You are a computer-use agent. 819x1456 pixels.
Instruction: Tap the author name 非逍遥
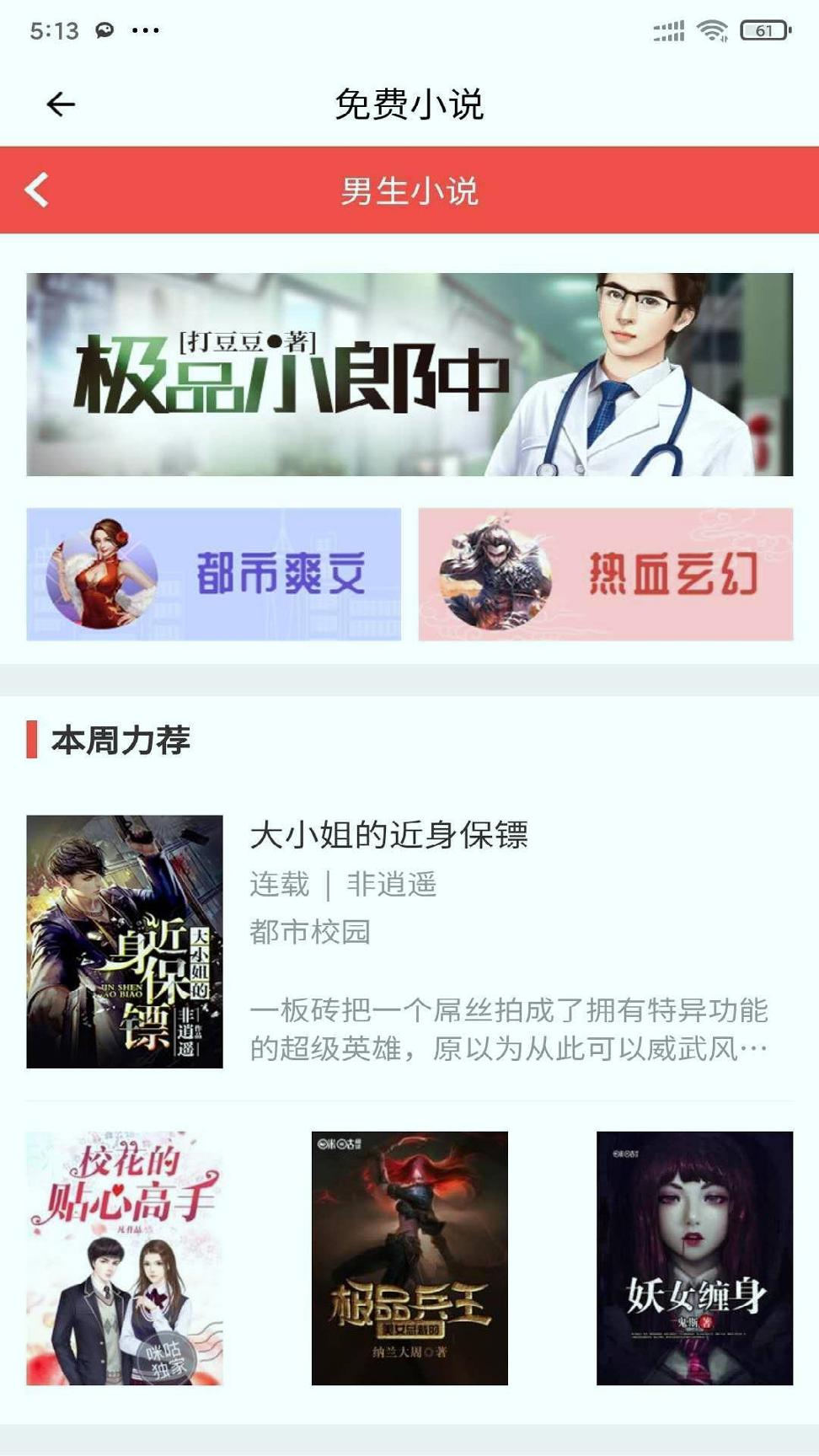click(x=393, y=885)
